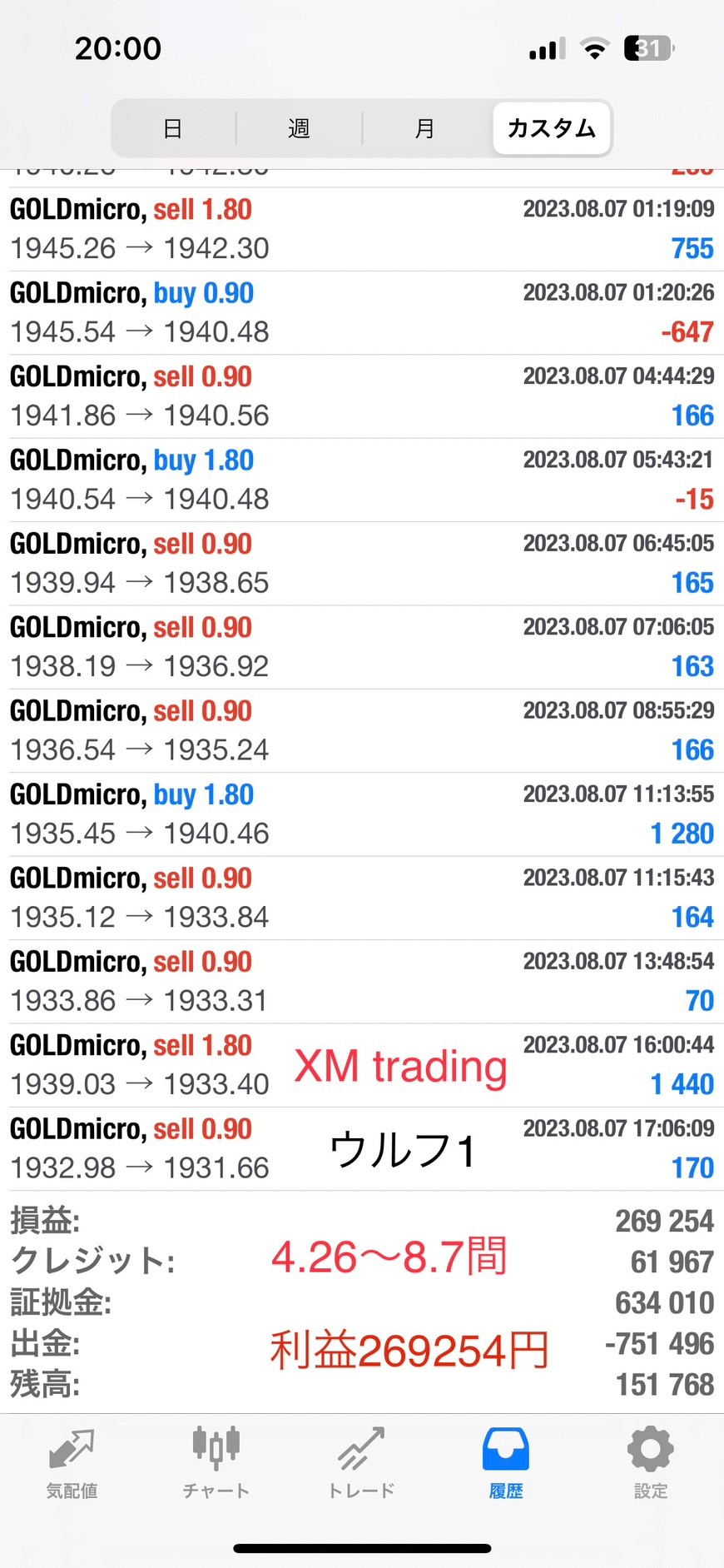Open the sell 0.90 trade at 06:45:05
The width and height of the screenshot is (724, 1568).
click(x=362, y=564)
